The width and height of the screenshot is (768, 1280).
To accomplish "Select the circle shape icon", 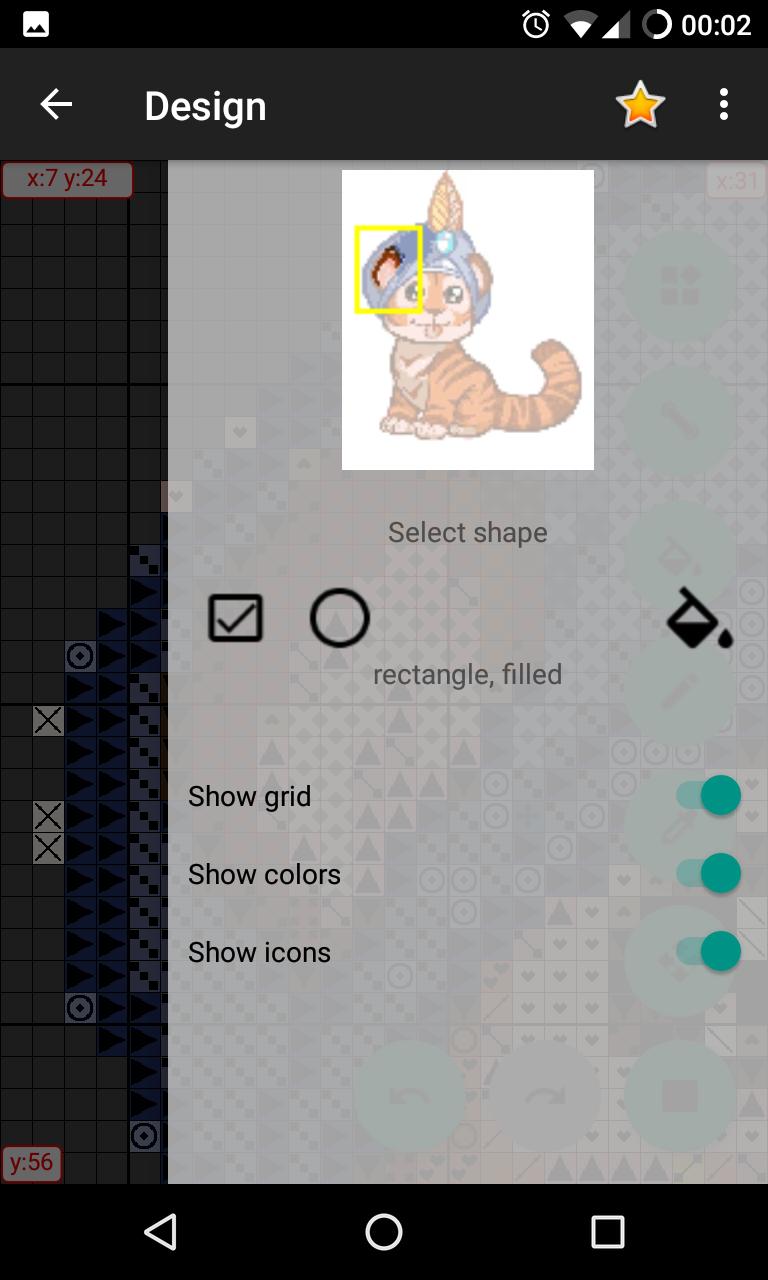I will [x=340, y=618].
